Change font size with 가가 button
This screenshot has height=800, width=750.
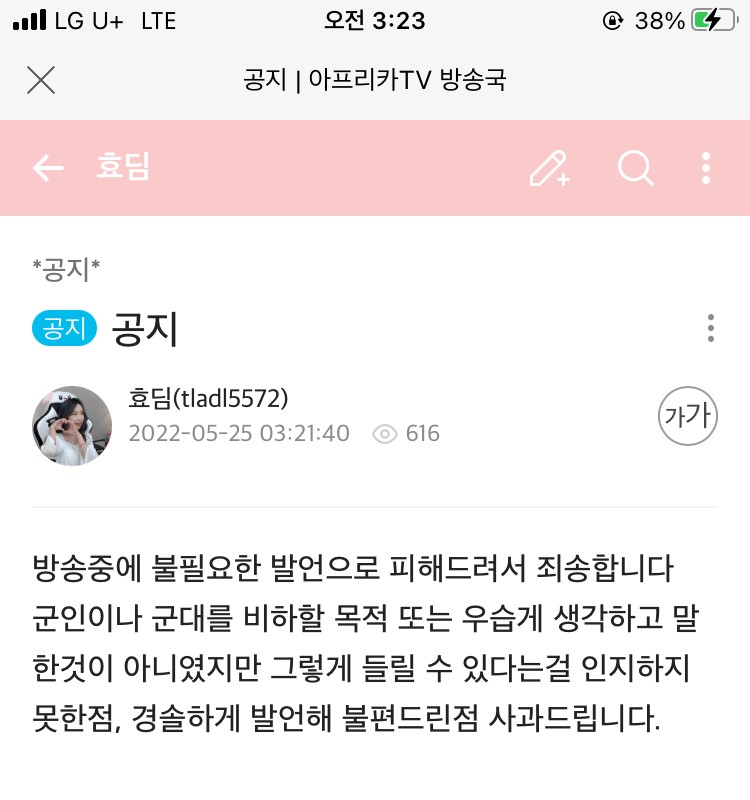(687, 416)
